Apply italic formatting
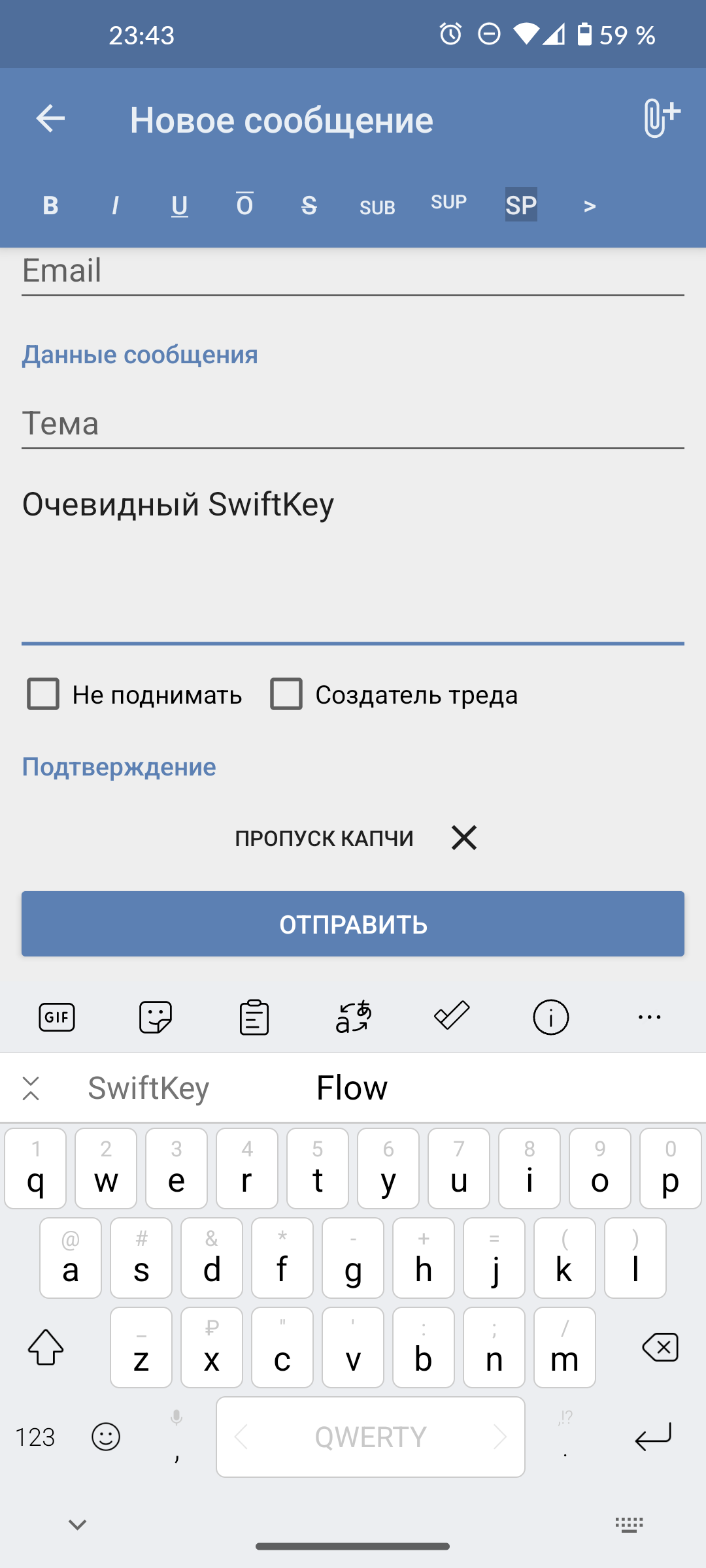The width and height of the screenshot is (706, 1568). click(x=115, y=205)
